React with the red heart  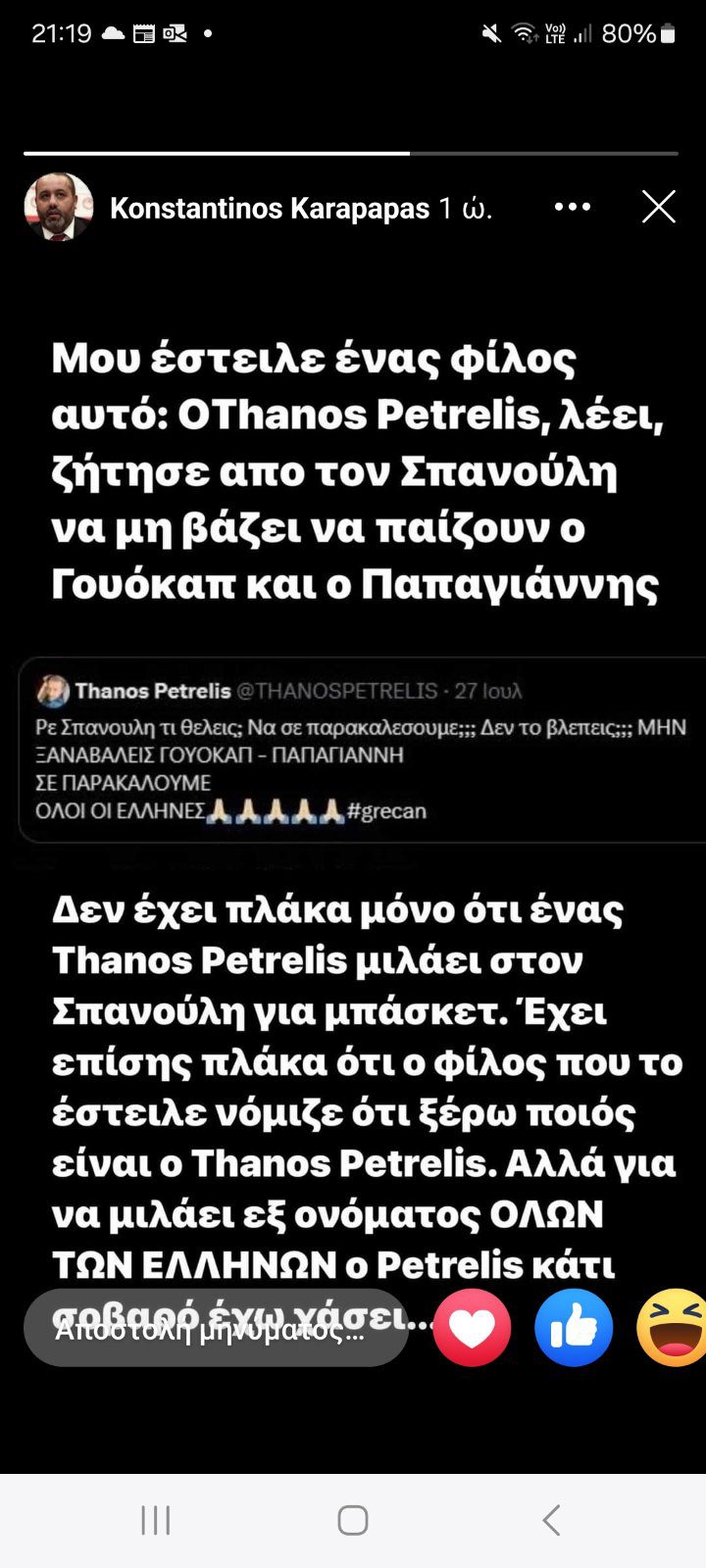pyautogui.click(x=472, y=1329)
